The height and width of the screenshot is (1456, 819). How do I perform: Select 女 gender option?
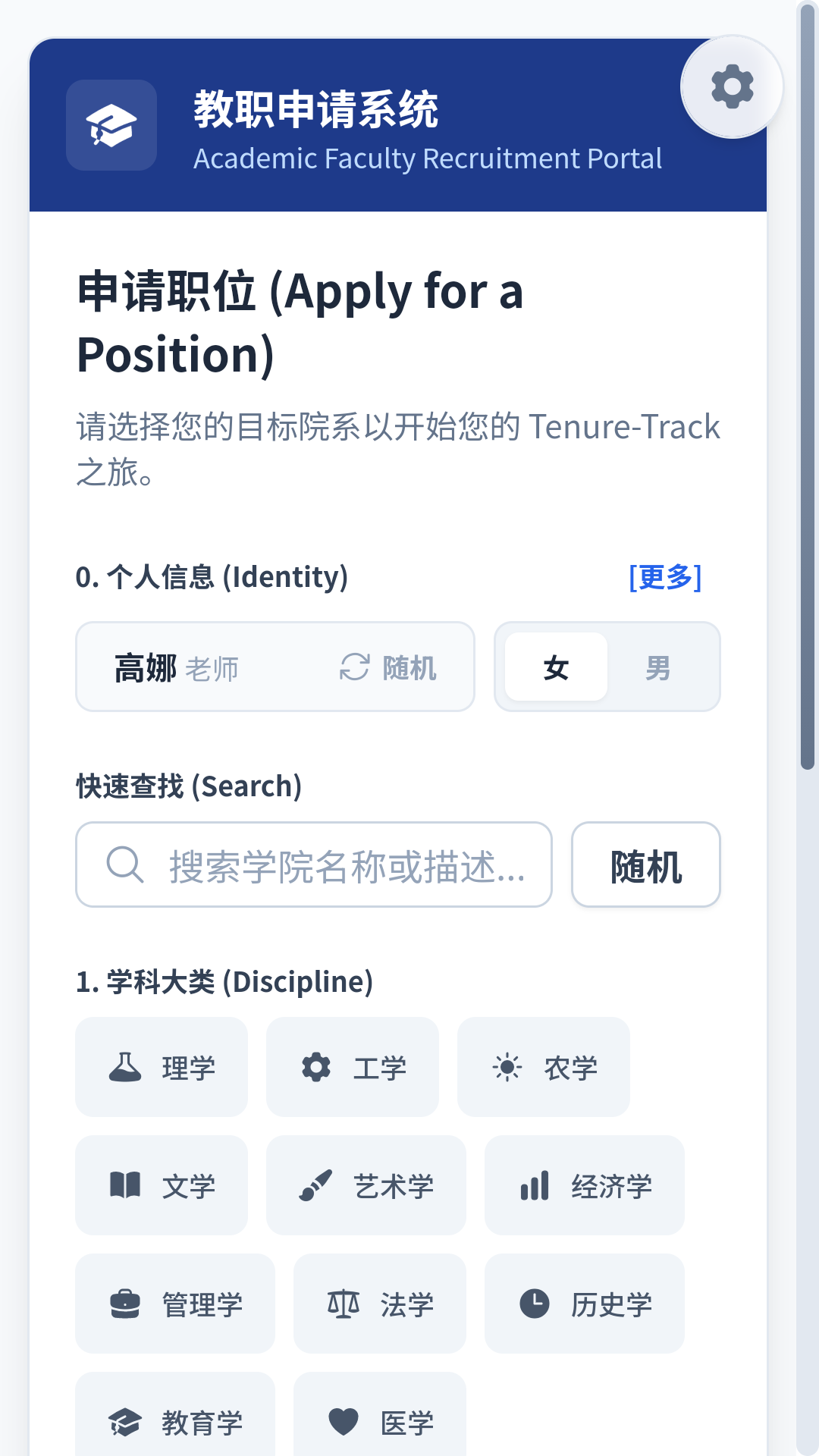click(556, 667)
